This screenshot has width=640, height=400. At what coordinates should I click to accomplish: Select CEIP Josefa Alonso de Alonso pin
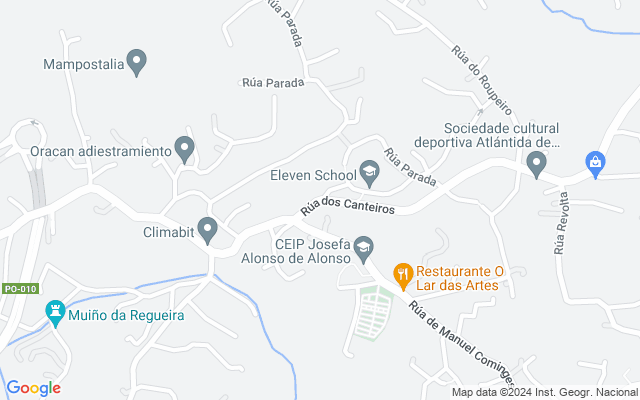(363, 249)
